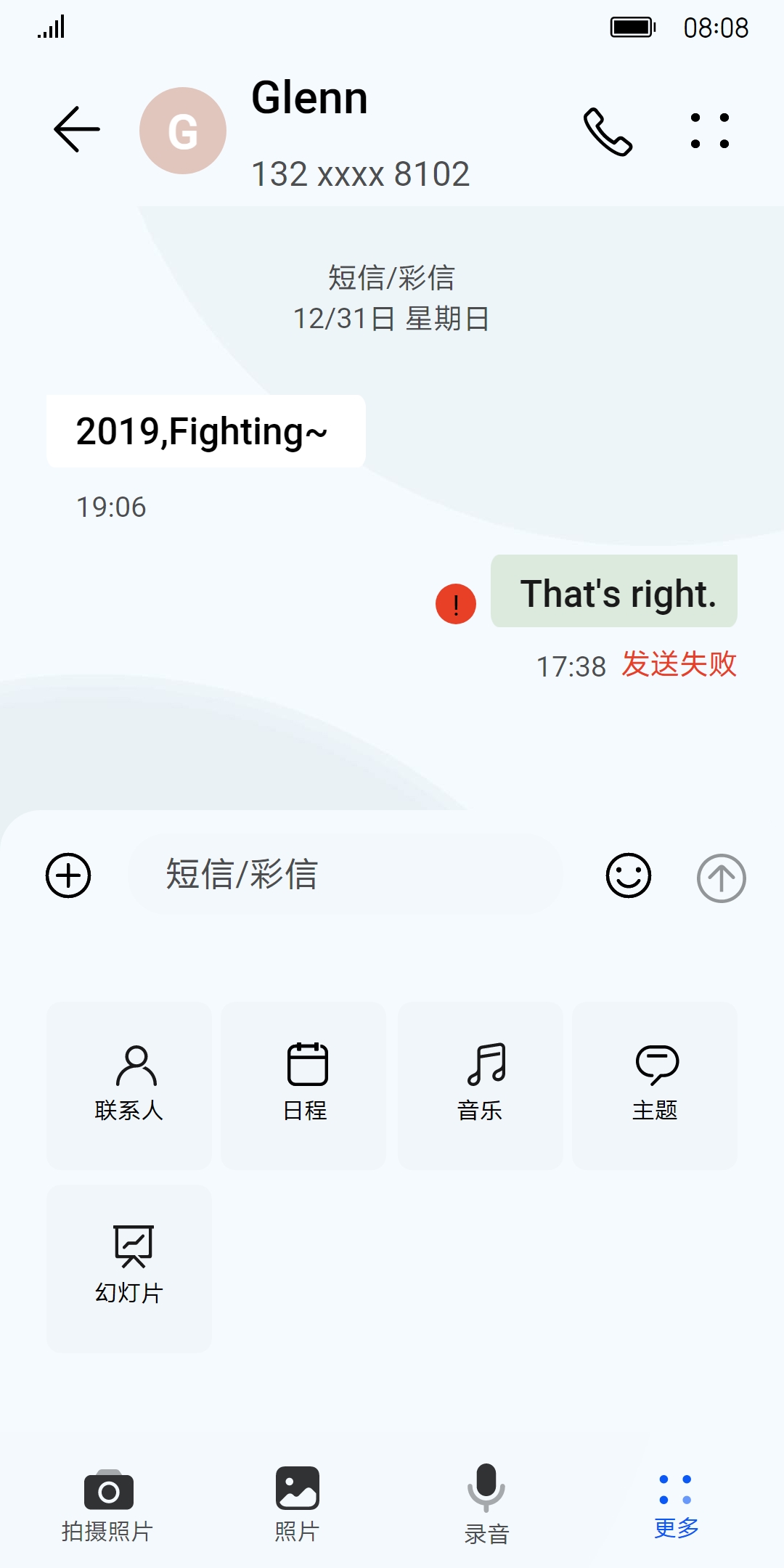Select the 幻灯片 slideshow option

coord(129,1268)
